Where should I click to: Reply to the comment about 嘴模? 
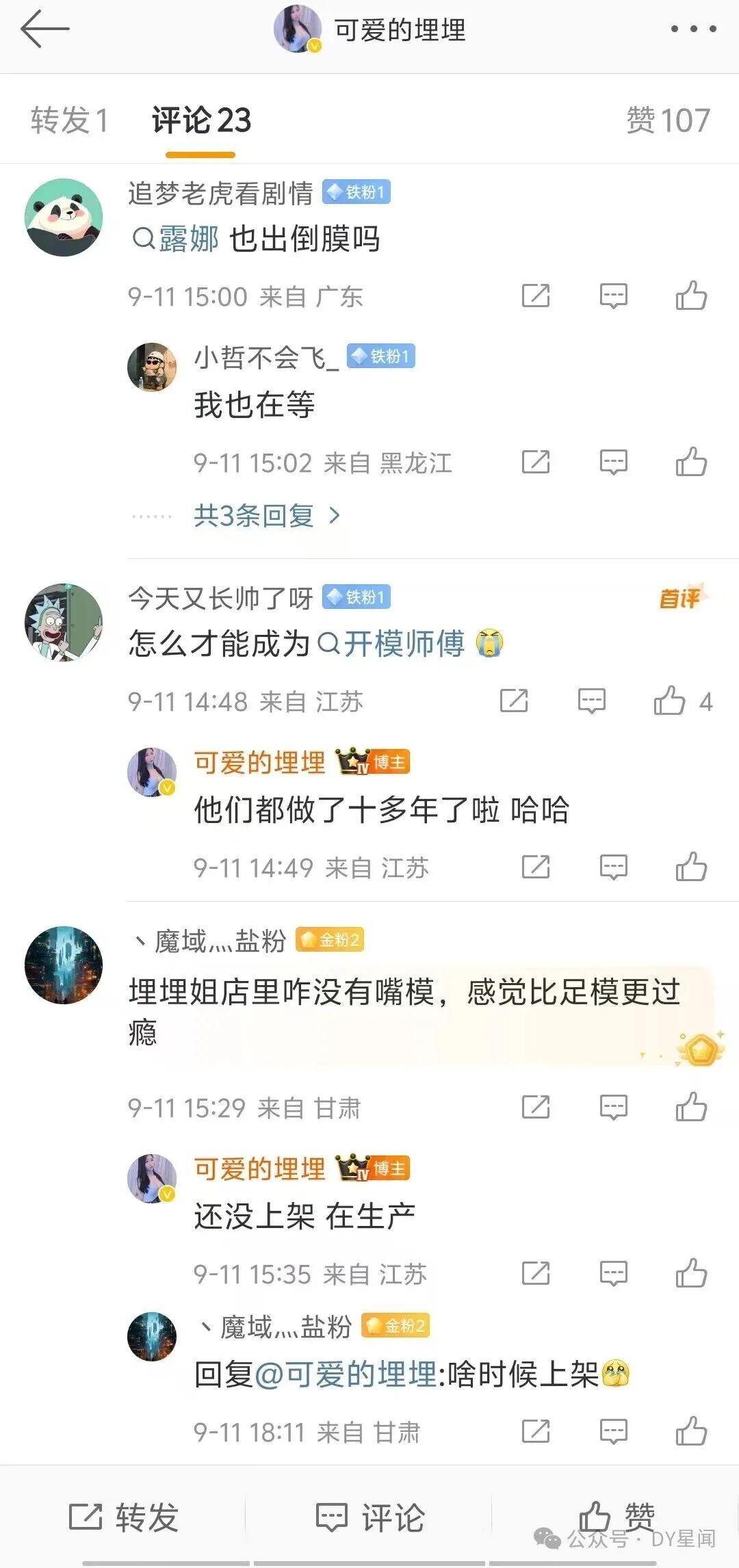point(613,1107)
